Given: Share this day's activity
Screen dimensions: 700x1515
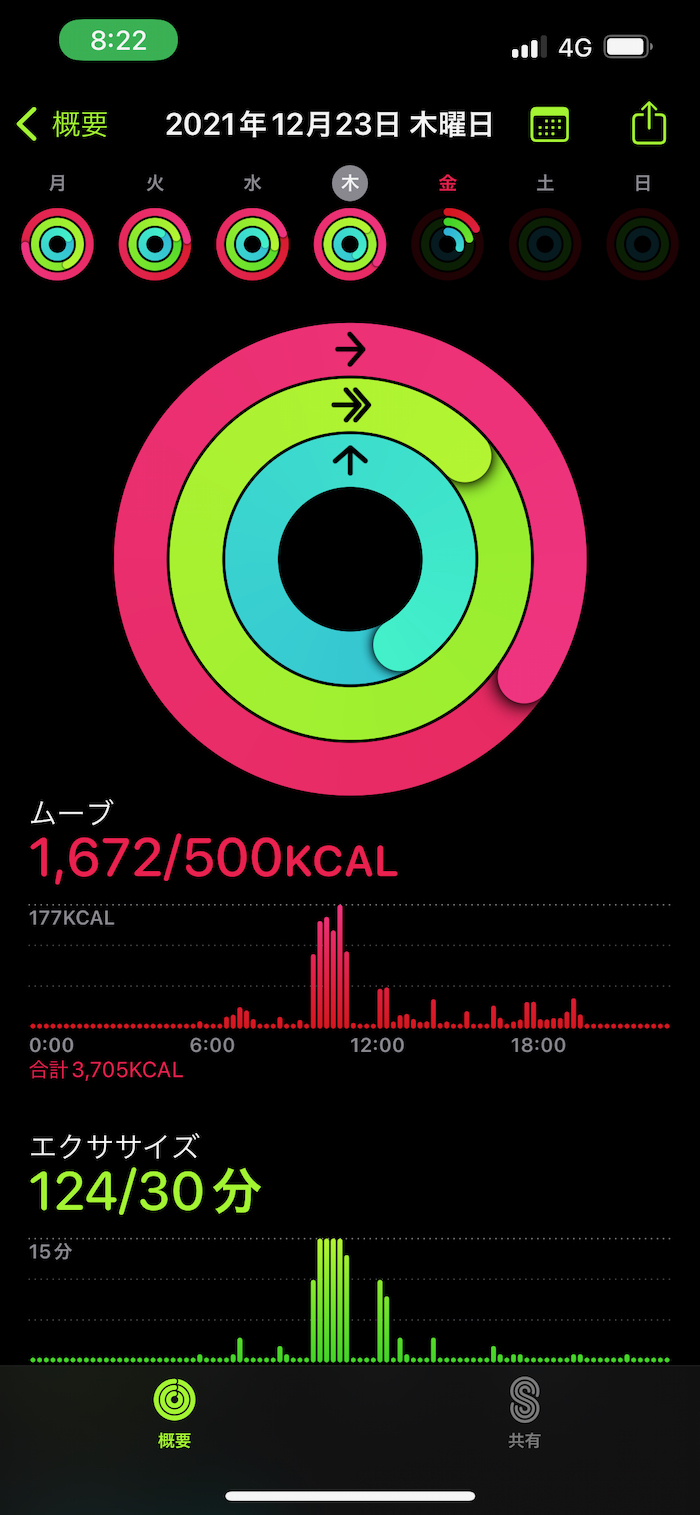Looking at the screenshot, I should [649, 124].
